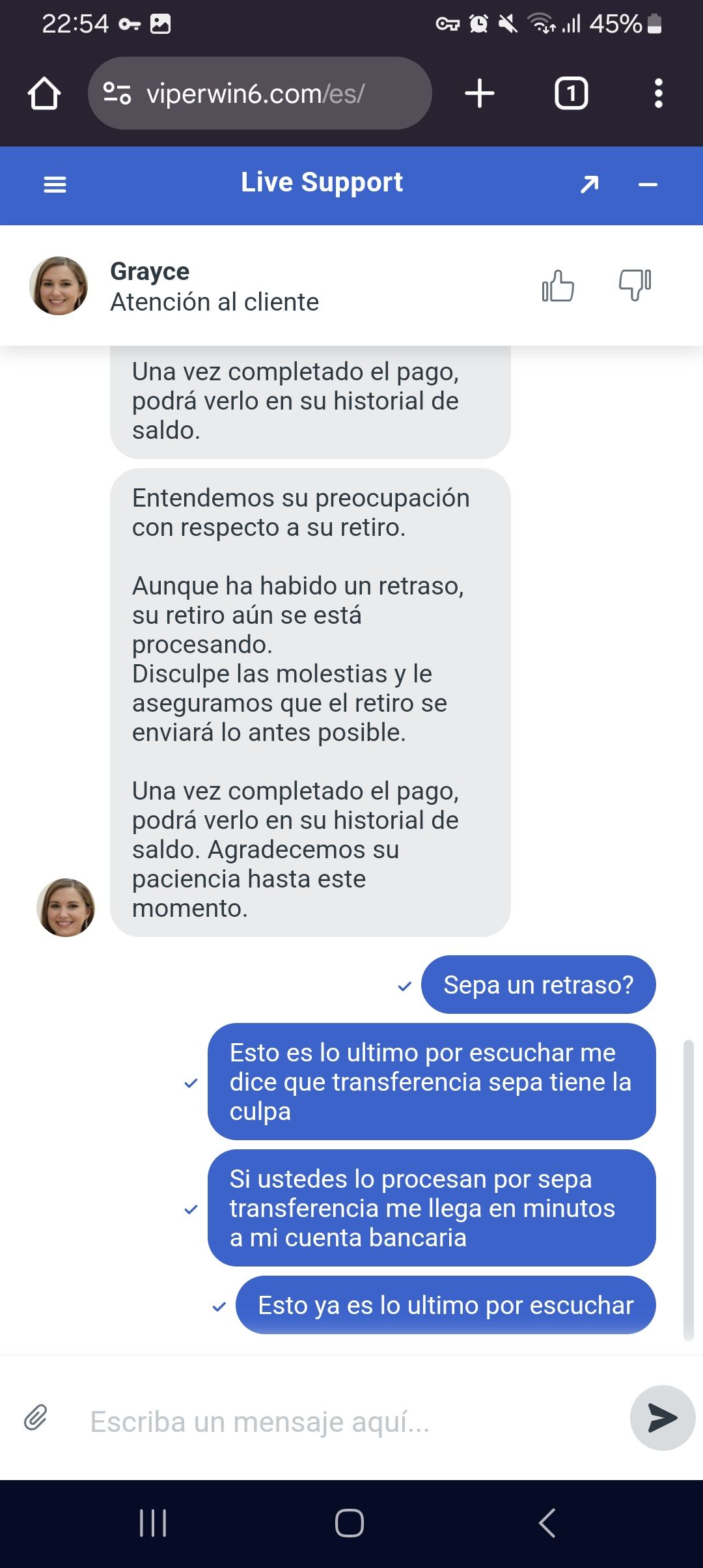The width and height of the screenshot is (703, 1568).
Task: Rate Grayce with thumbs down
Action: (635, 285)
